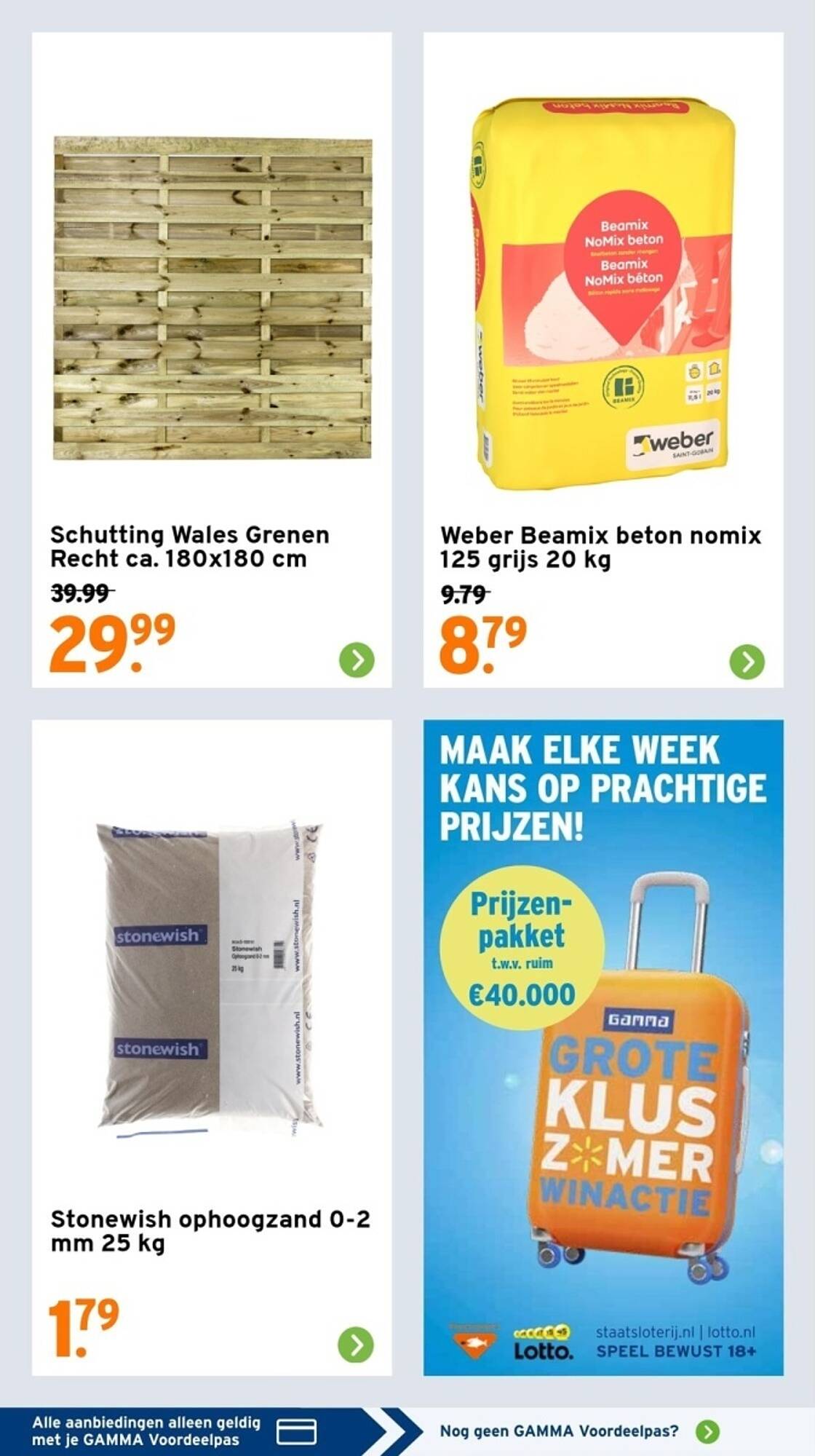Image resolution: width=815 pixels, height=1456 pixels.
Task: Tap the green arrow for Schutting Wales Grenen
Action: (357, 660)
